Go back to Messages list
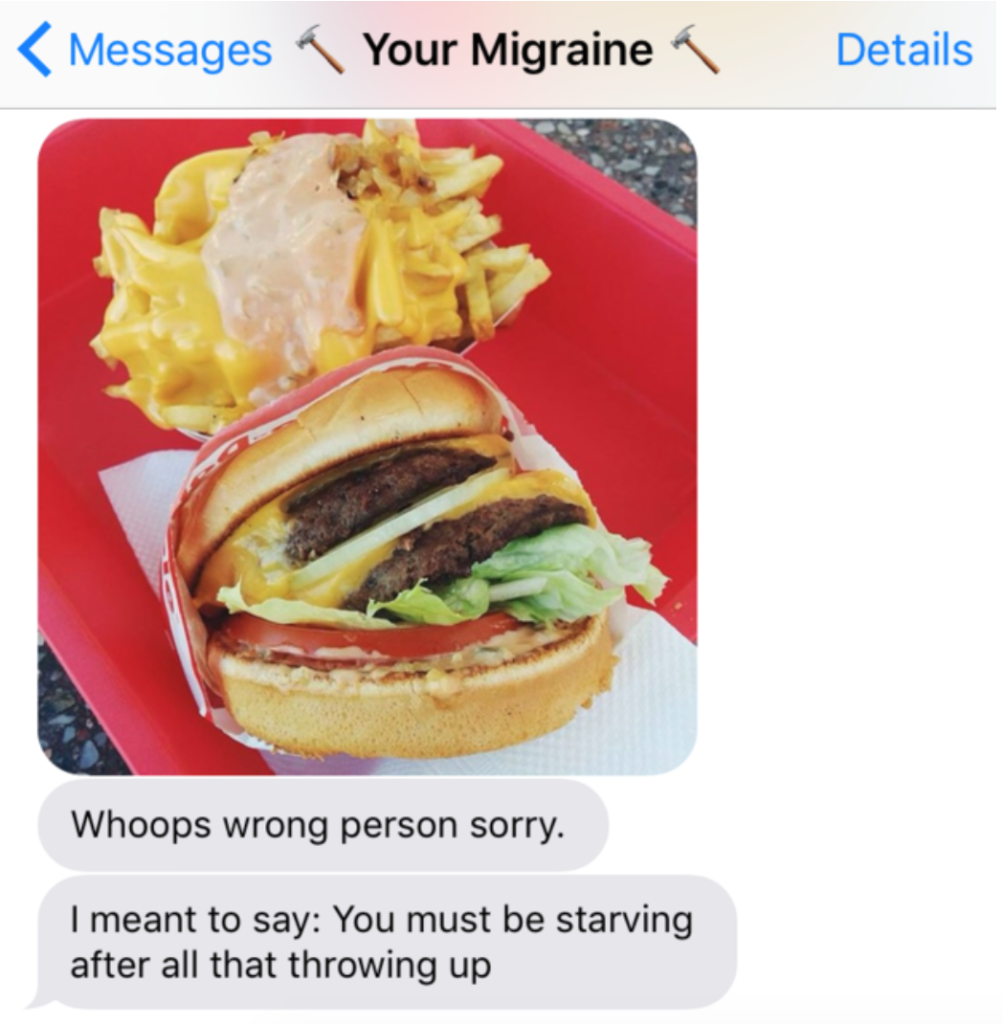The image size is (1003, 1024). [145, 50]
